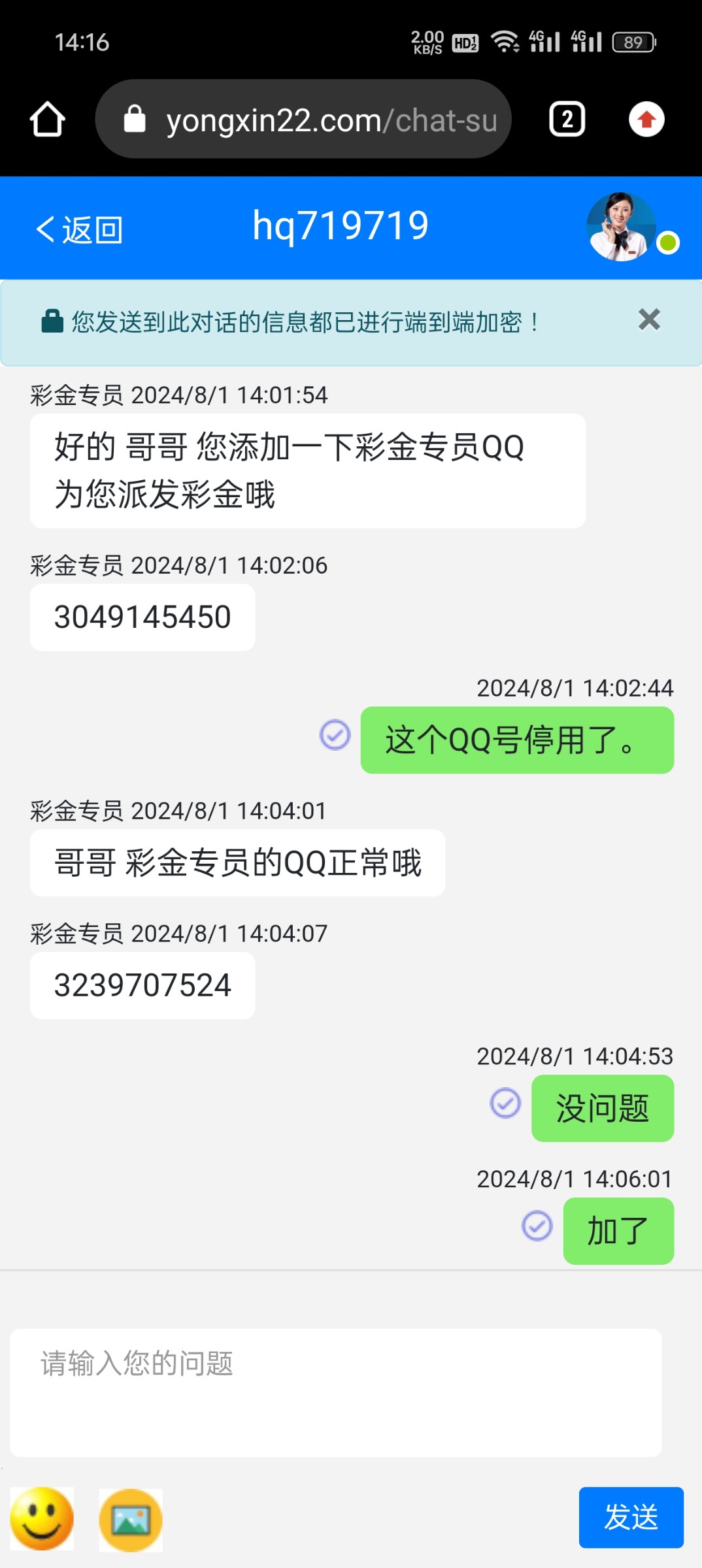Attach a picture to the chat
The width and height of the screenshot is (702, 1568).
[131, 1520]
